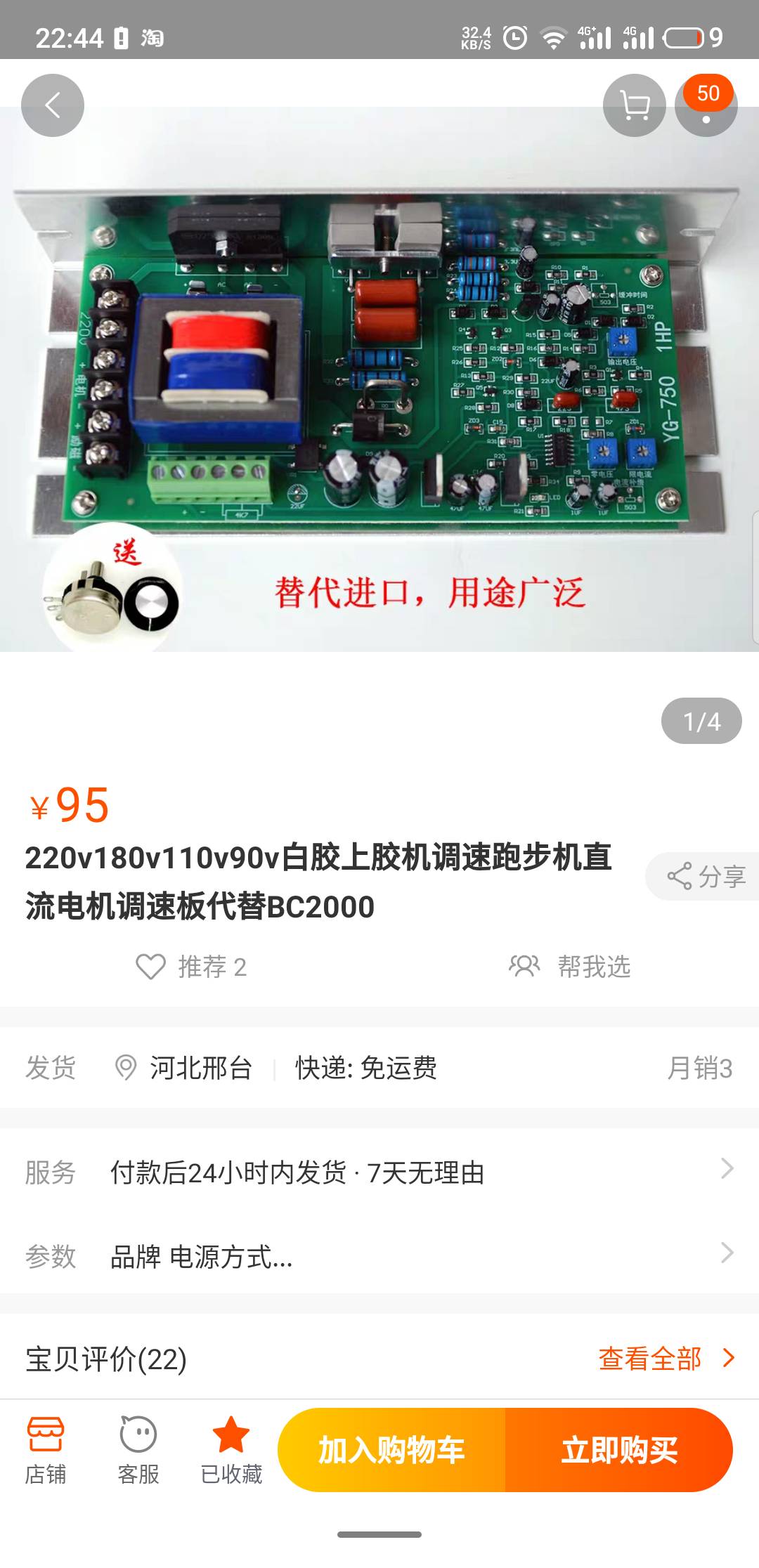The image size is (759, 1568).
Task: Tap the 推荐 heart to recommend
Action: click(190, 967)
